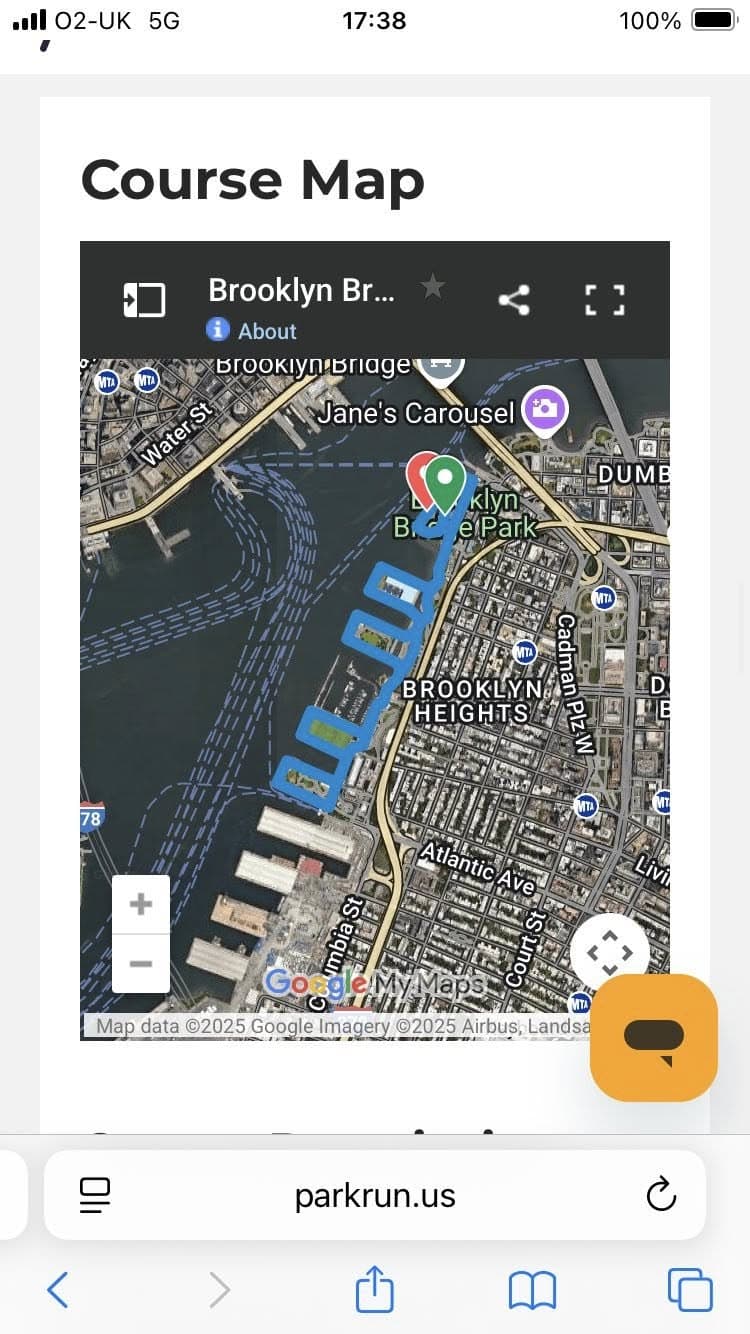The width and height of the screenshot is (750, 1334).
Task: Zoom out on the map
Action: pyautogui.click(x=141, y=964)
